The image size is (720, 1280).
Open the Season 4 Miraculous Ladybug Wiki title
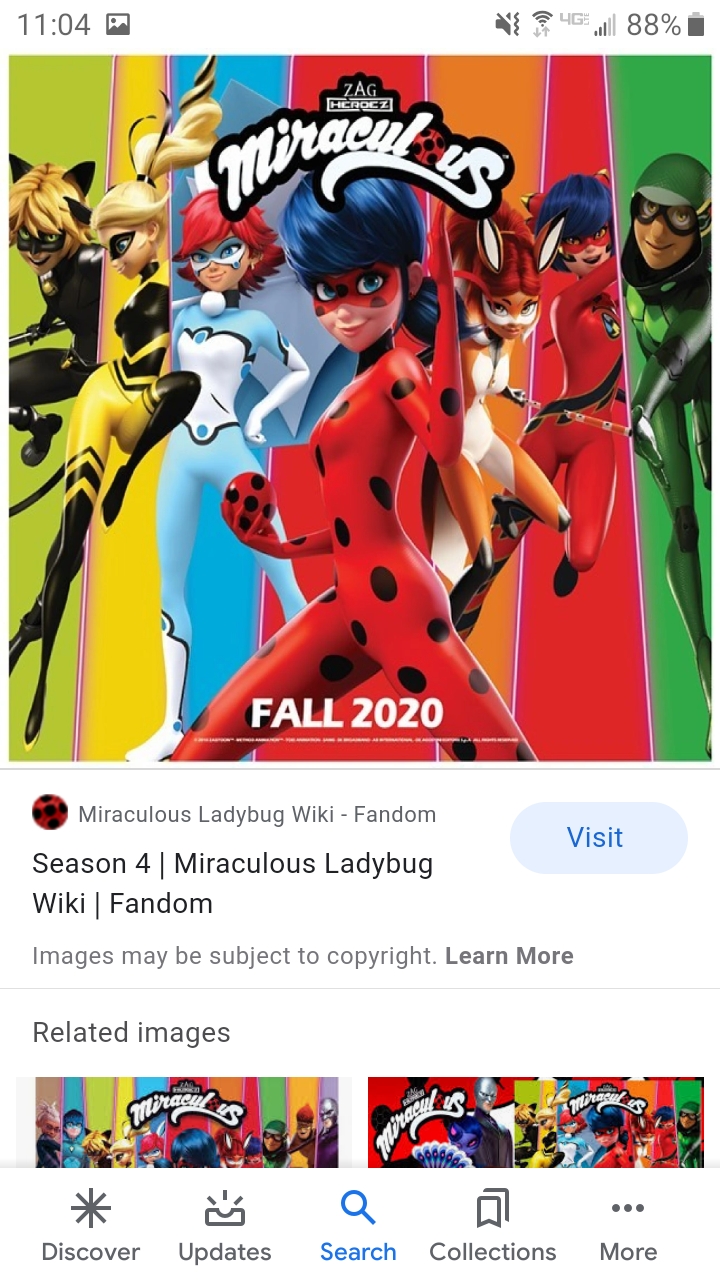point(232,883)
